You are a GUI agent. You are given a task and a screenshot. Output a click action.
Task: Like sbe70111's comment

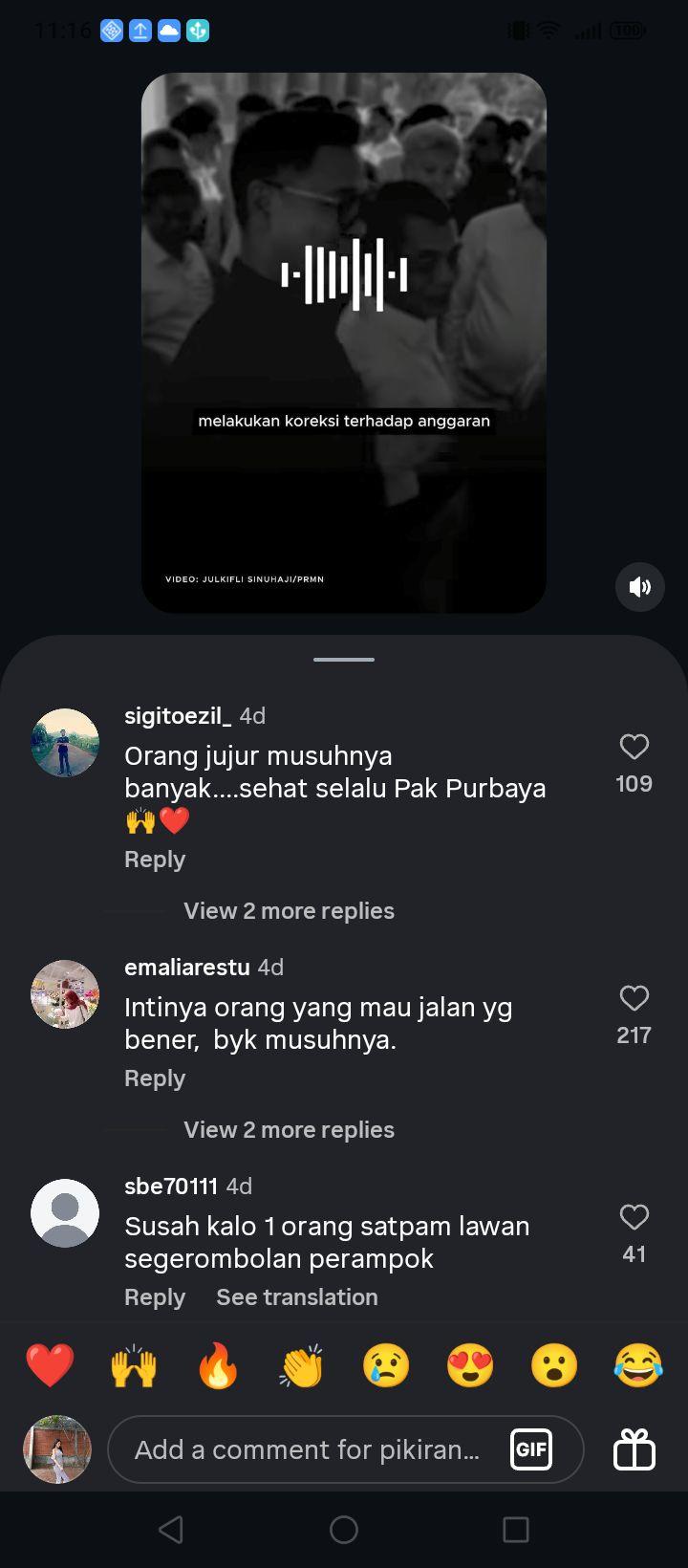[634, 1217]
